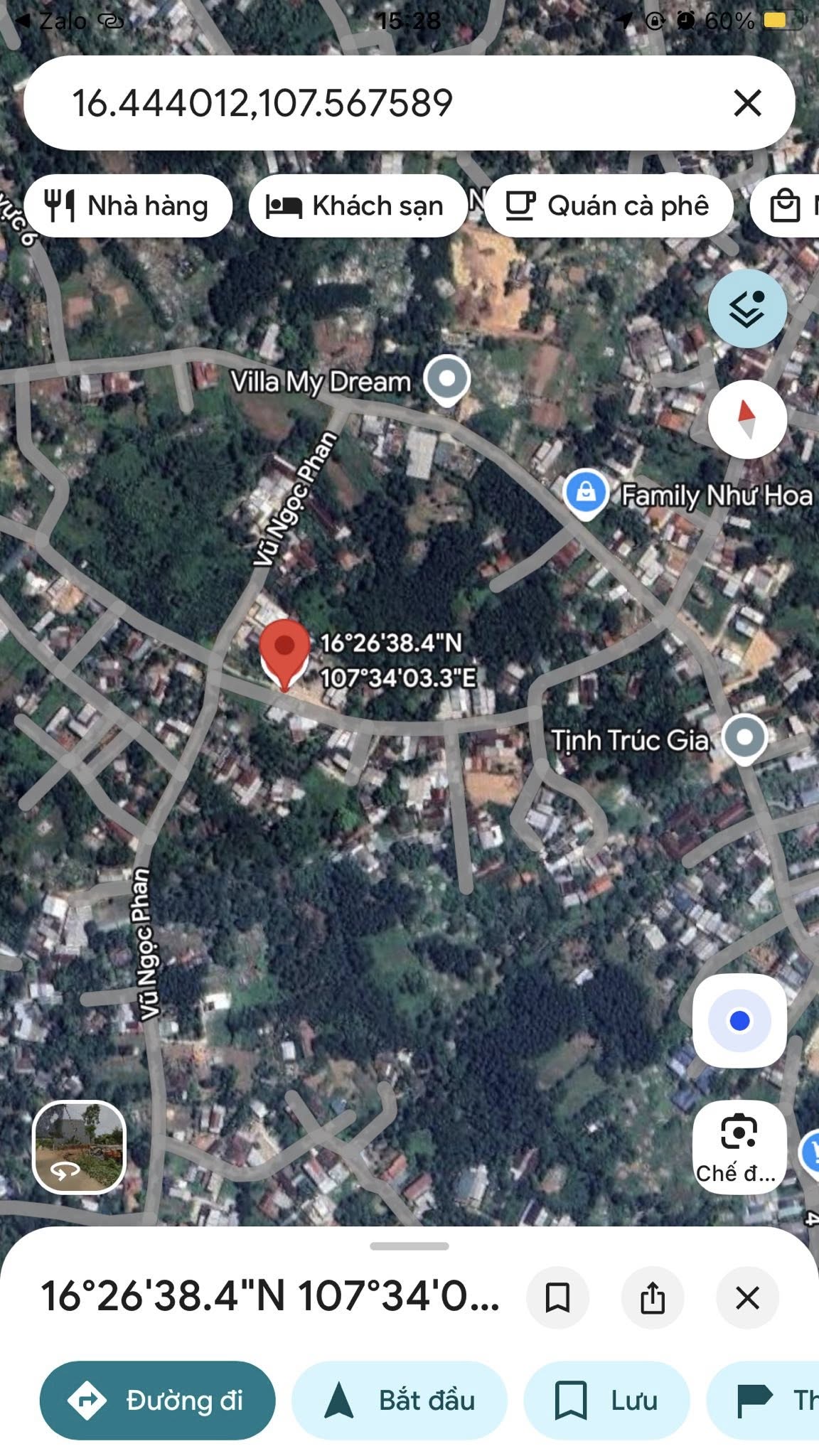Image resolution: width=819 pixels, height=1456 pixels.
Task: Share this dropped pin location
Action: [653, 1297]
